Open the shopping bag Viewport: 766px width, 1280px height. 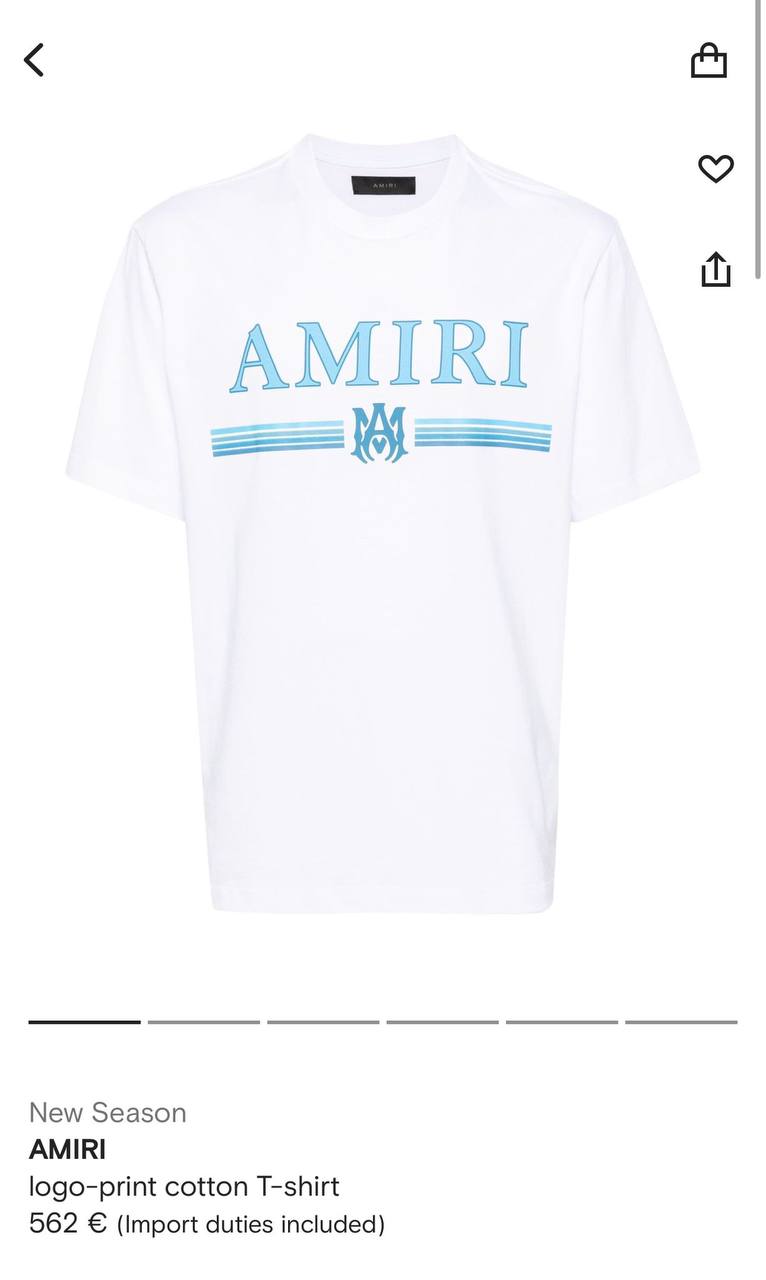[x=709, y=60]
